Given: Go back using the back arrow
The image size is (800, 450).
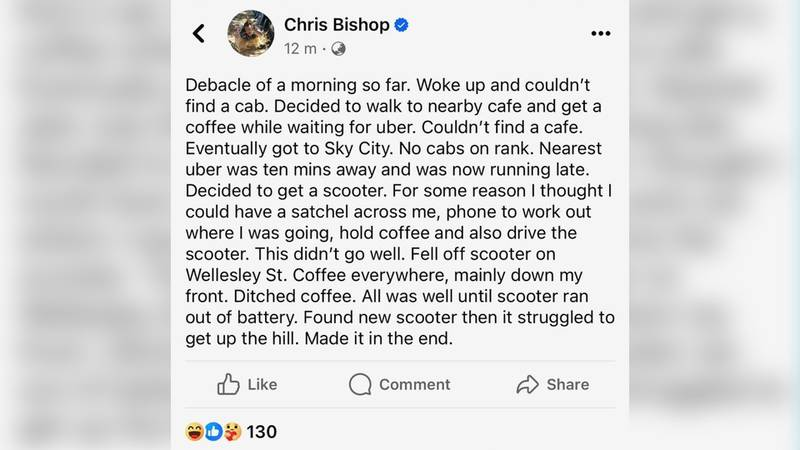Looking at the screenshot, I should pyautogui.click(x=198, y=33).
